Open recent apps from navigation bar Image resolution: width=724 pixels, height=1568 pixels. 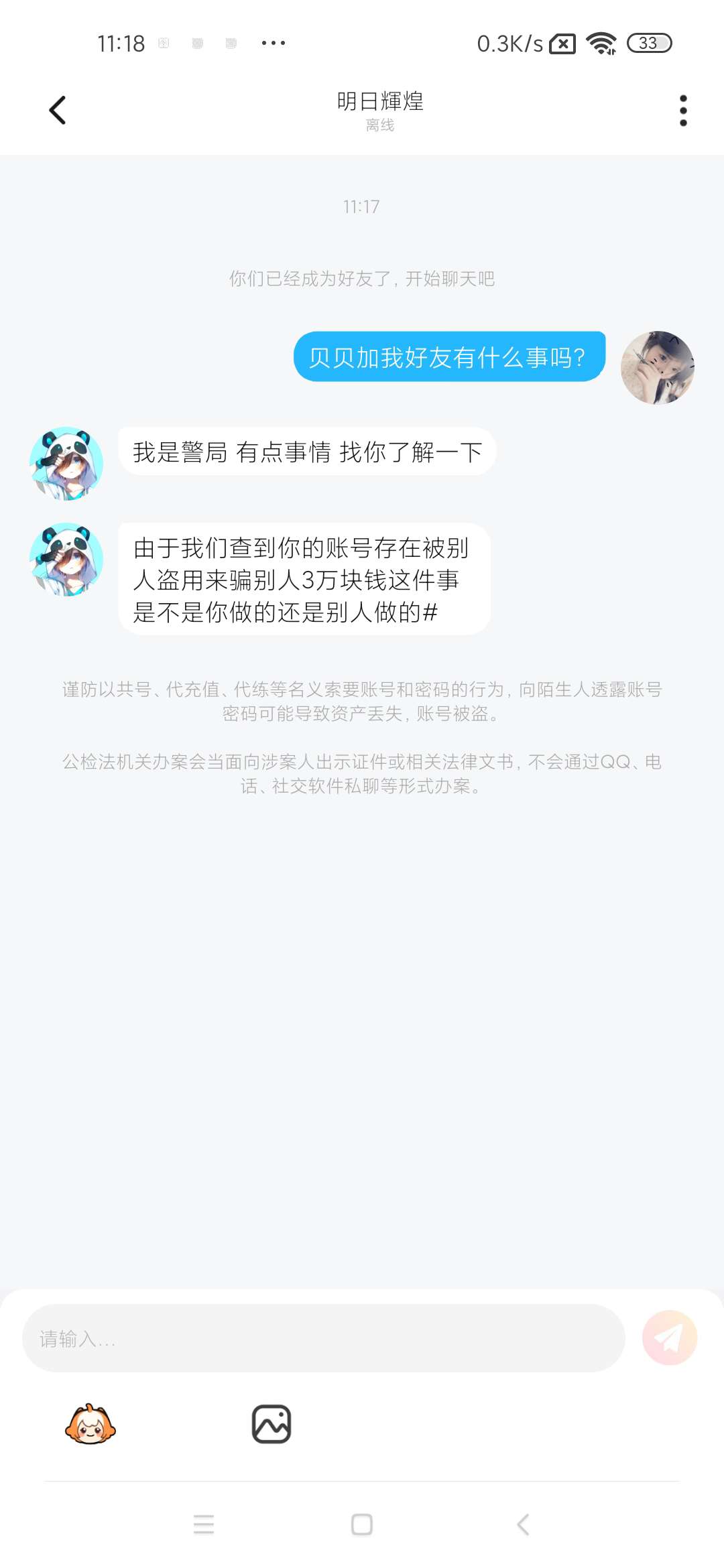tap(204, 1524)
